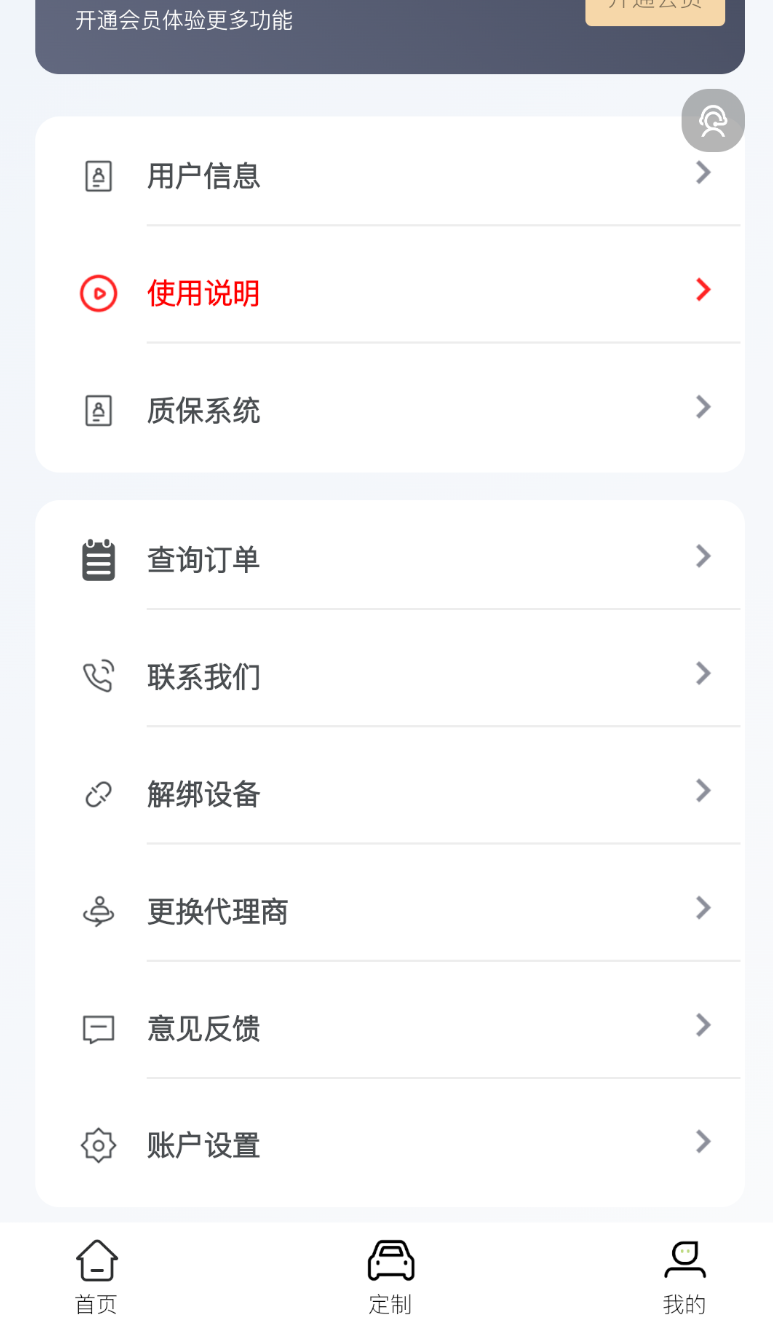Click the 质保系统 badge icon
Screen dimensions: 773x1329
(x=97, y=410)
